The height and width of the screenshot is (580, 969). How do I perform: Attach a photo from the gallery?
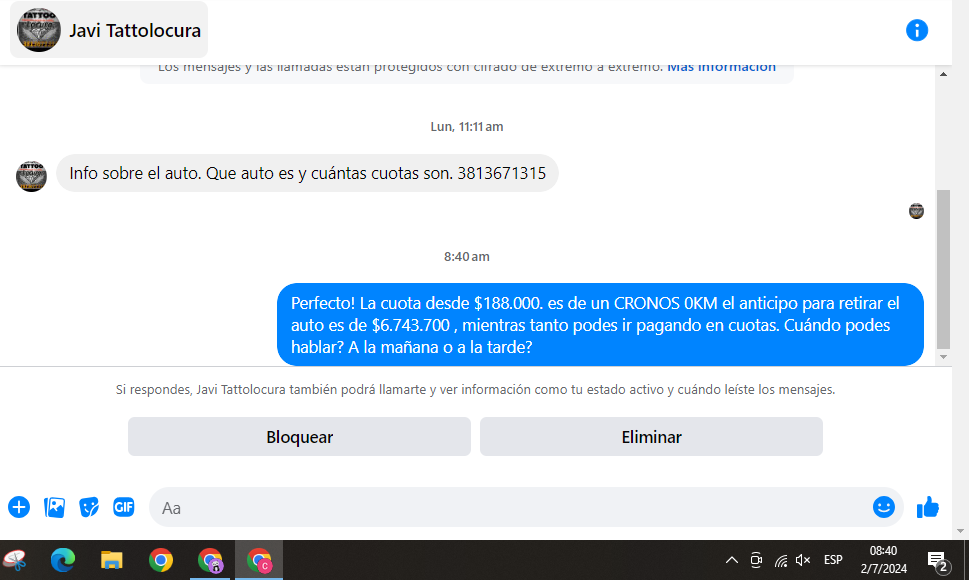(54, 507)
